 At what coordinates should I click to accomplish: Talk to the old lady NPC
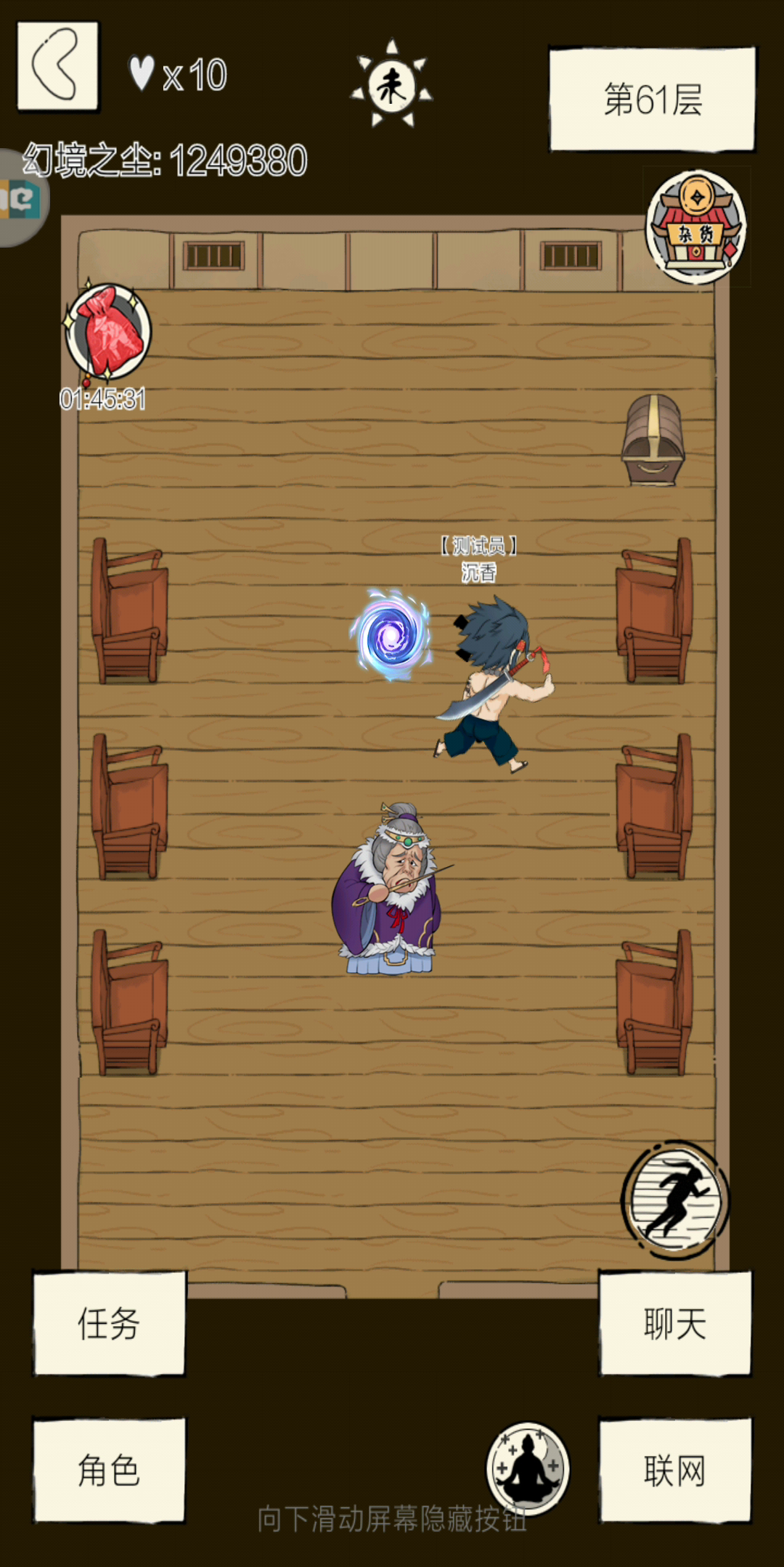click(388, 888)
